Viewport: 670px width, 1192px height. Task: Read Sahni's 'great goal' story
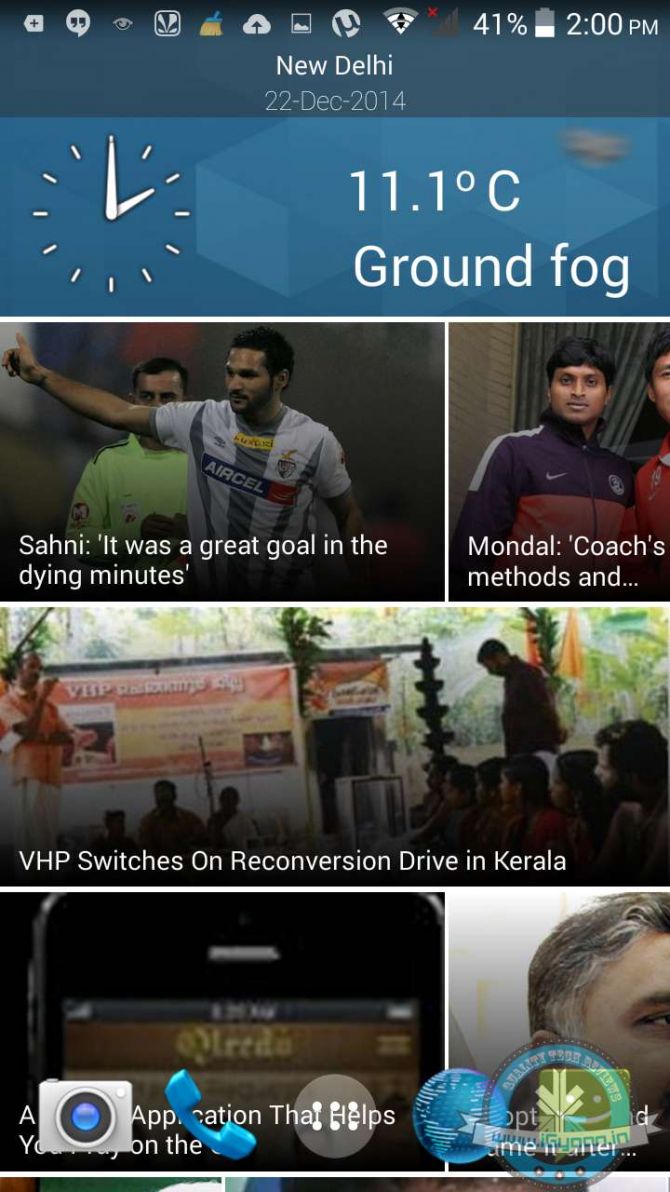[221, 460]
